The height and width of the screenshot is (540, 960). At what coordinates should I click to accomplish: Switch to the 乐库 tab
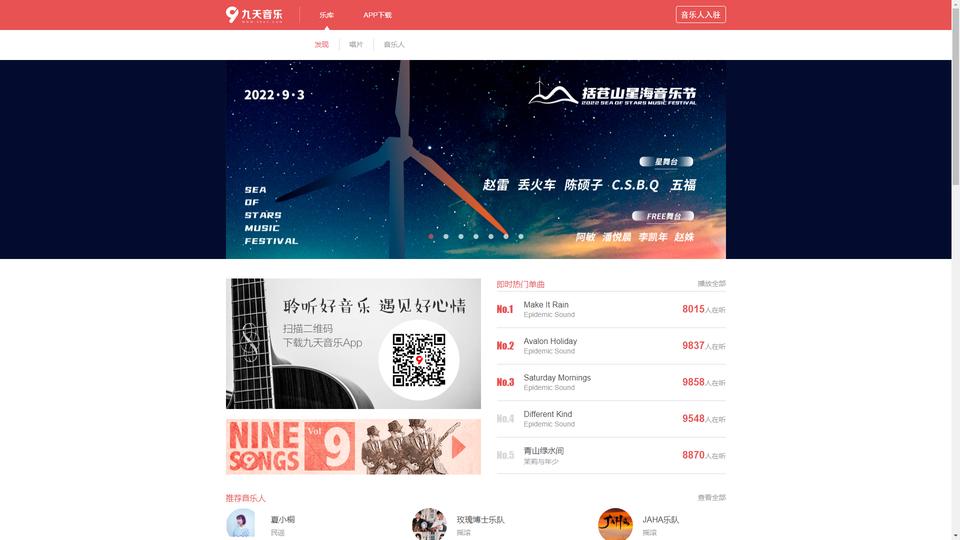point(326,15)
